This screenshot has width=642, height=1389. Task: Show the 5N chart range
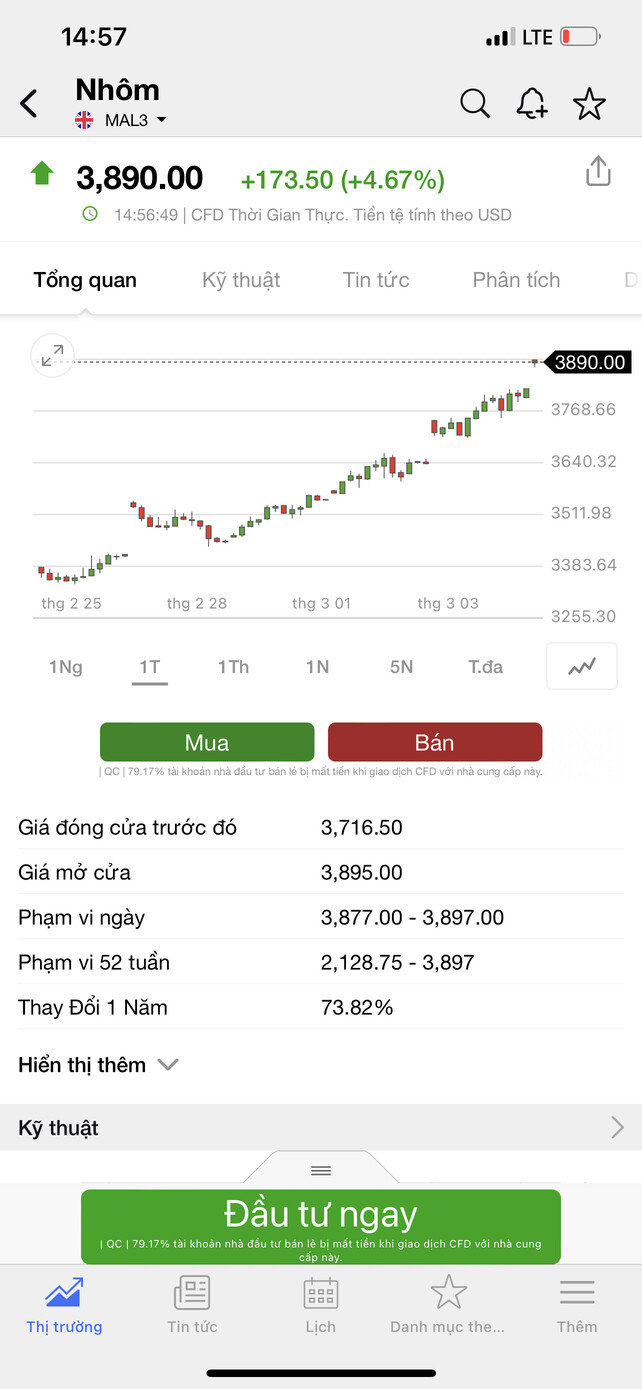401,667
